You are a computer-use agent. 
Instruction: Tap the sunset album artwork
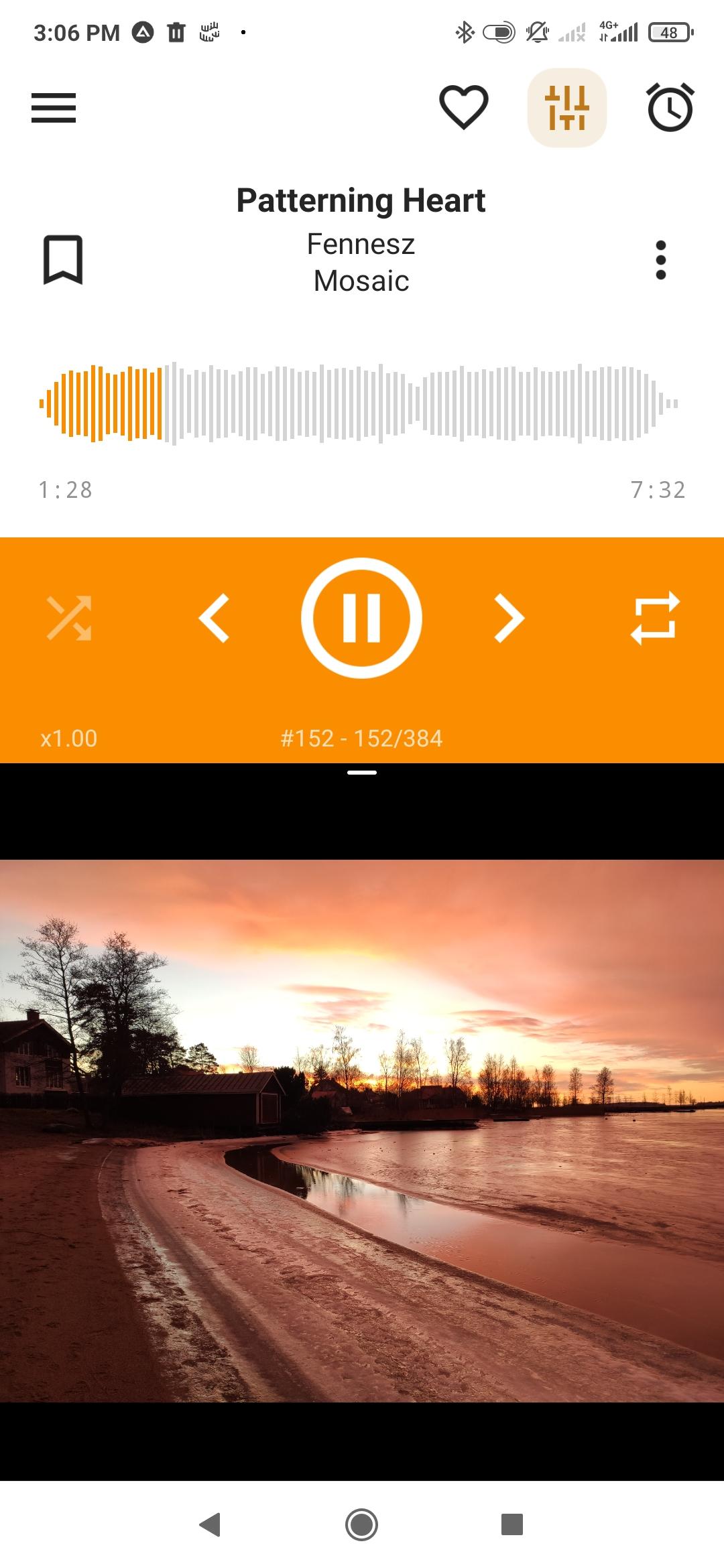[362, 1131]
